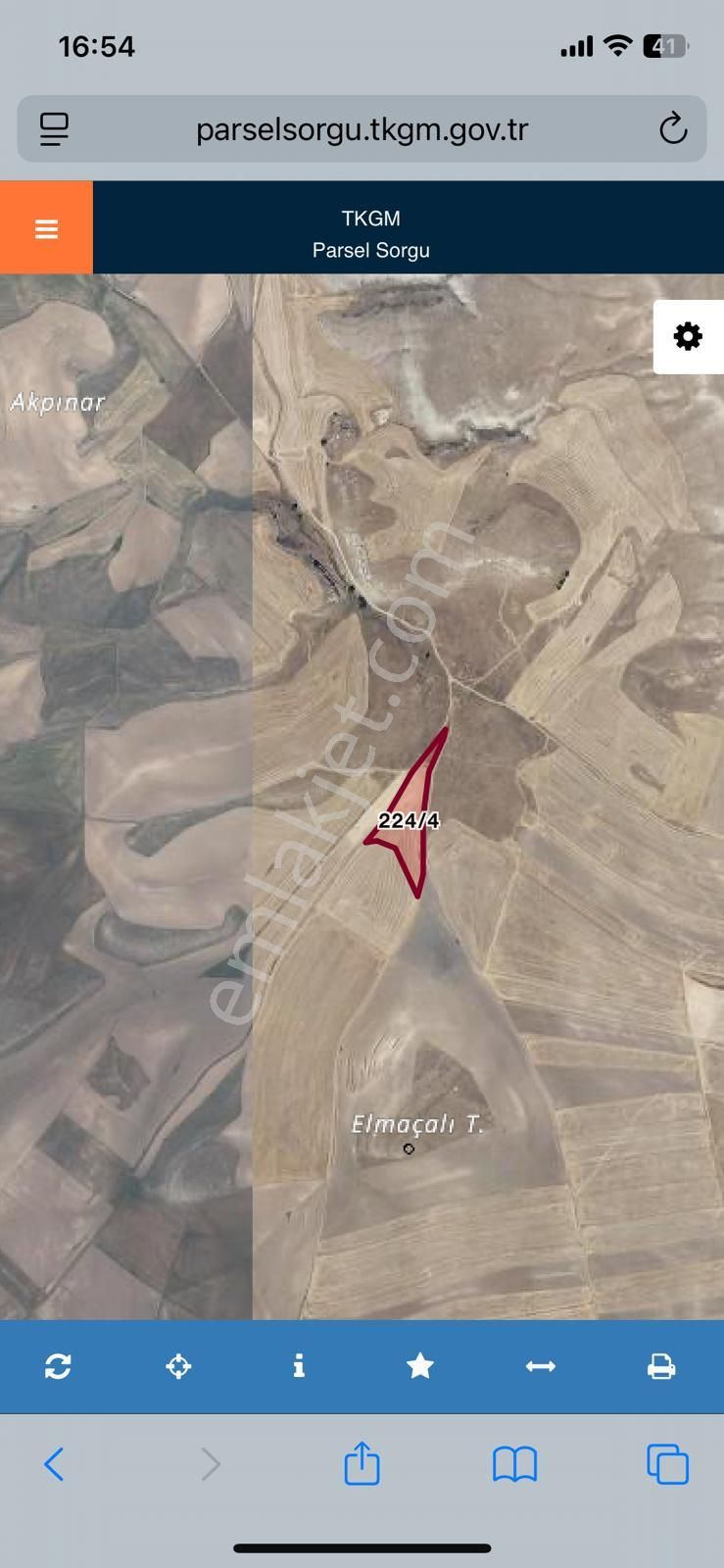Print the parcel map
The width and height of the screenshot is (724, 1568).
click(x=661, y=1366)
